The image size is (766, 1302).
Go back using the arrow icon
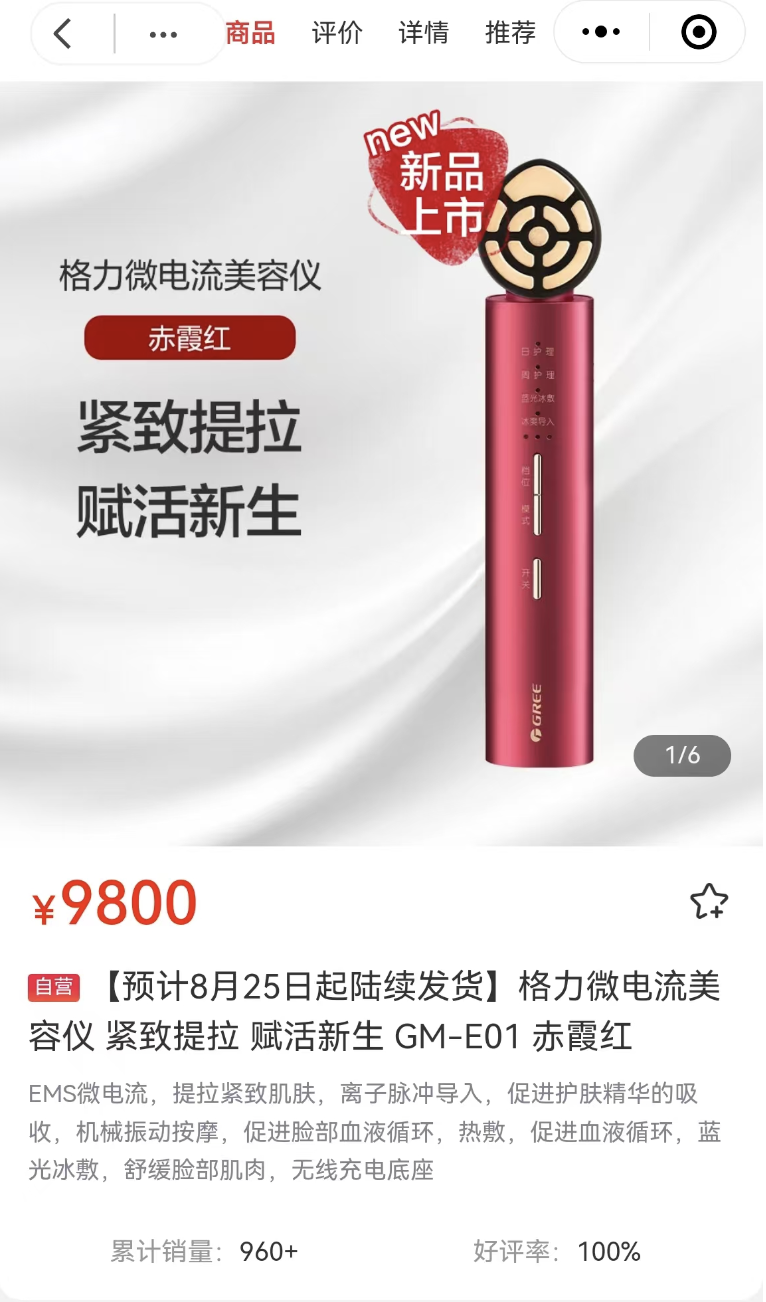(x=63, y=34)
